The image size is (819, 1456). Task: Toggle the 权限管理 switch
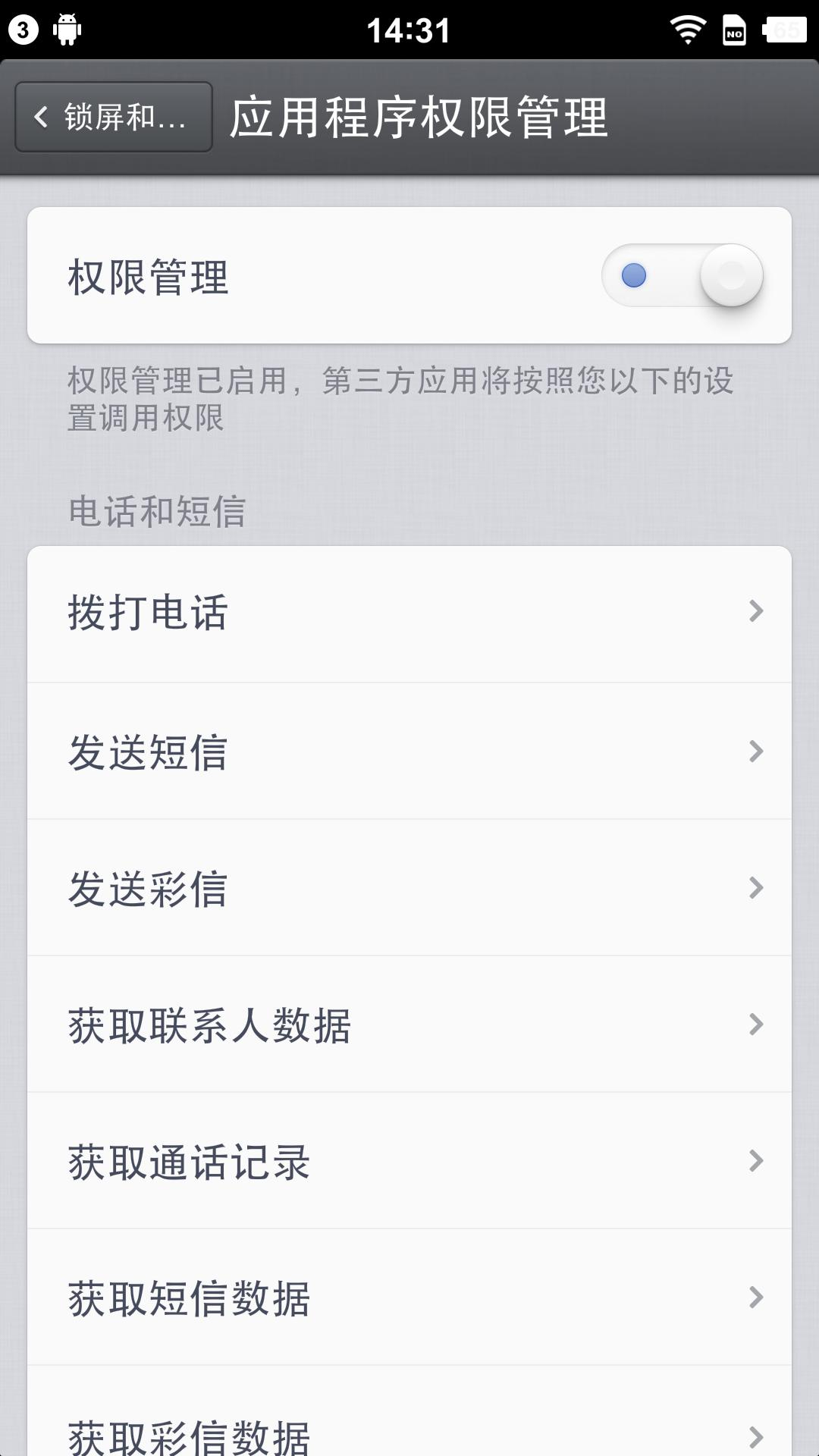682,275
